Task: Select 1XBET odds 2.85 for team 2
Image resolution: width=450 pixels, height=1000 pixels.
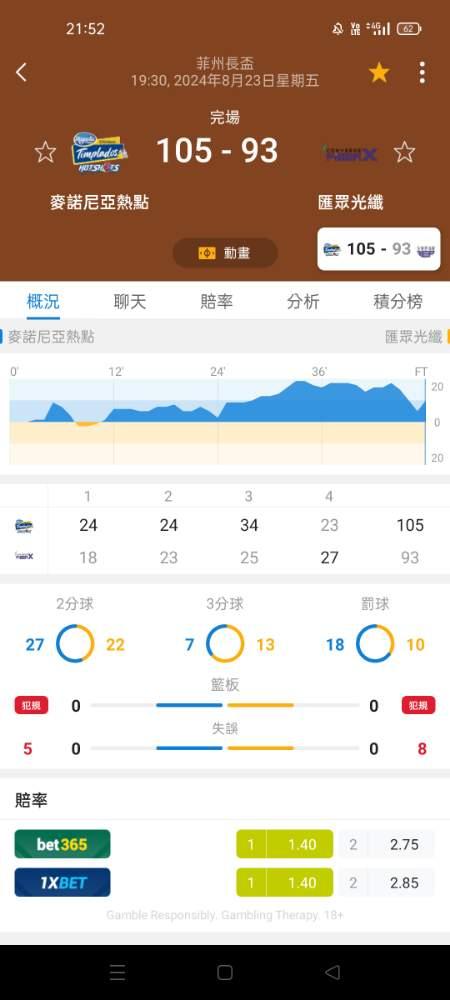Action: [386, 882]
